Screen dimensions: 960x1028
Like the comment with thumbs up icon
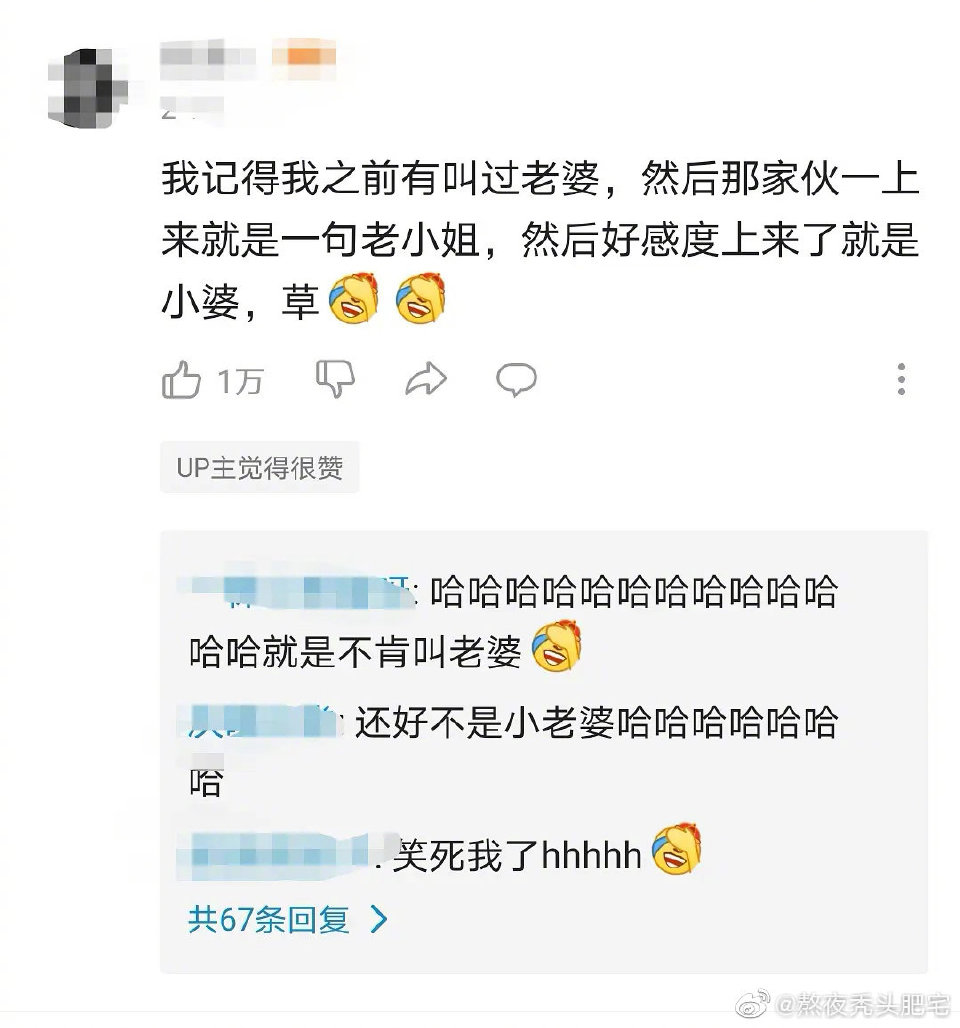click(x=185, y=378)
